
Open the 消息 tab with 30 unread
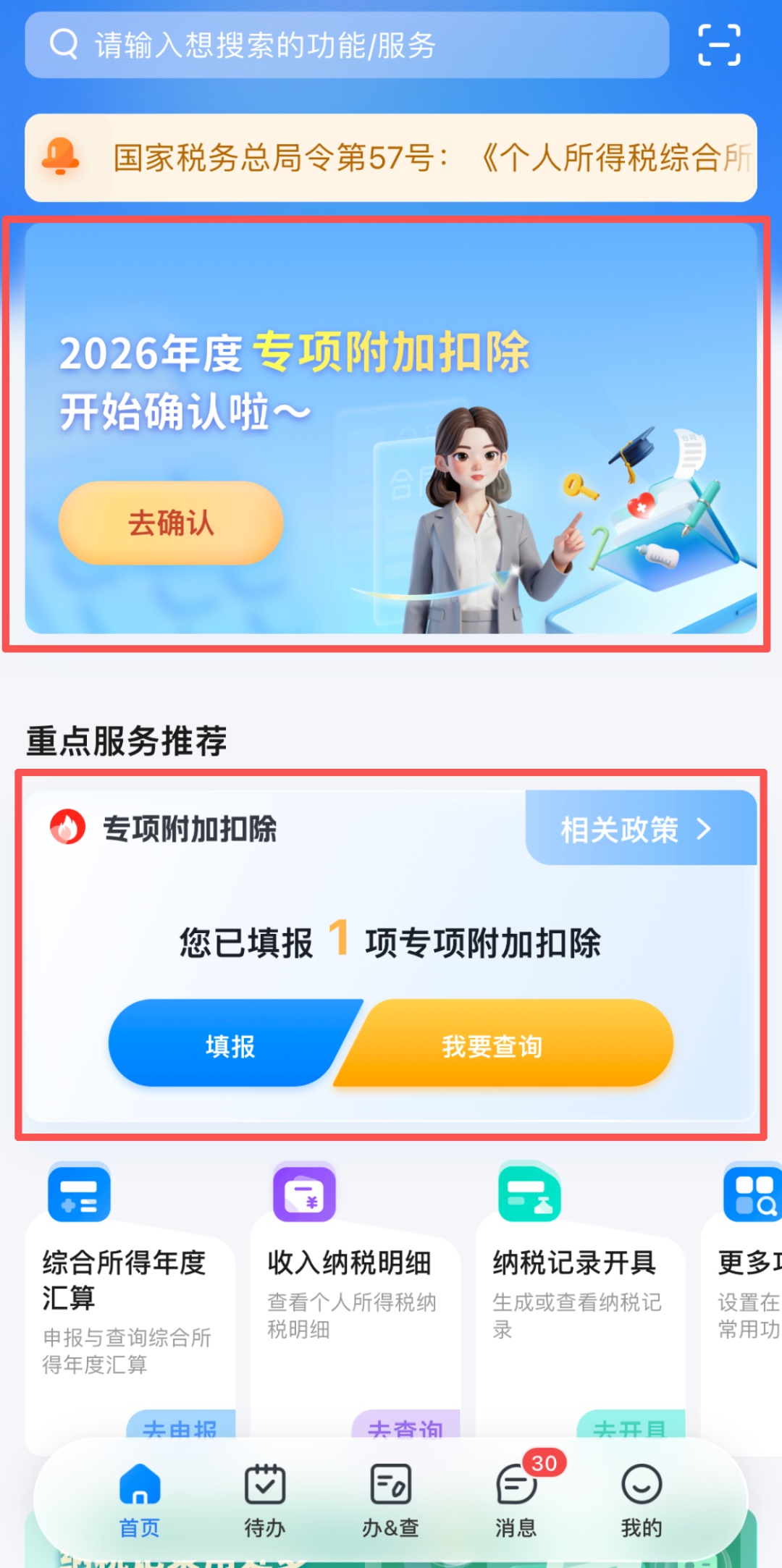click(516, 1500)
